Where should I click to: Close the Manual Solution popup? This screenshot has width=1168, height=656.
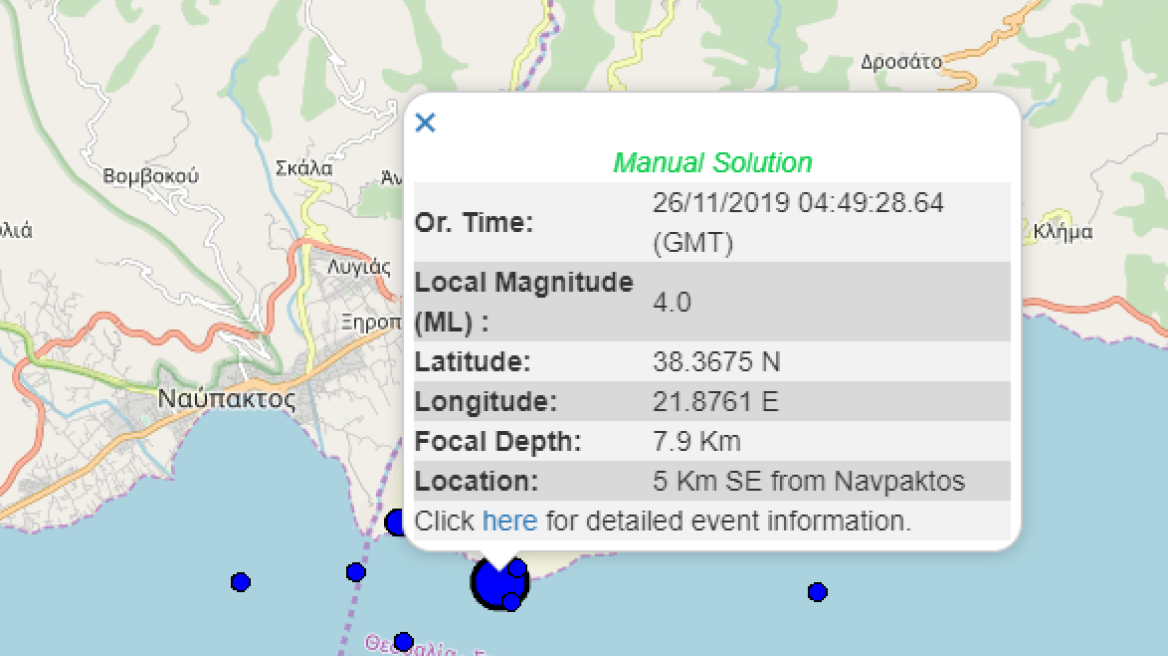point(425,123)
